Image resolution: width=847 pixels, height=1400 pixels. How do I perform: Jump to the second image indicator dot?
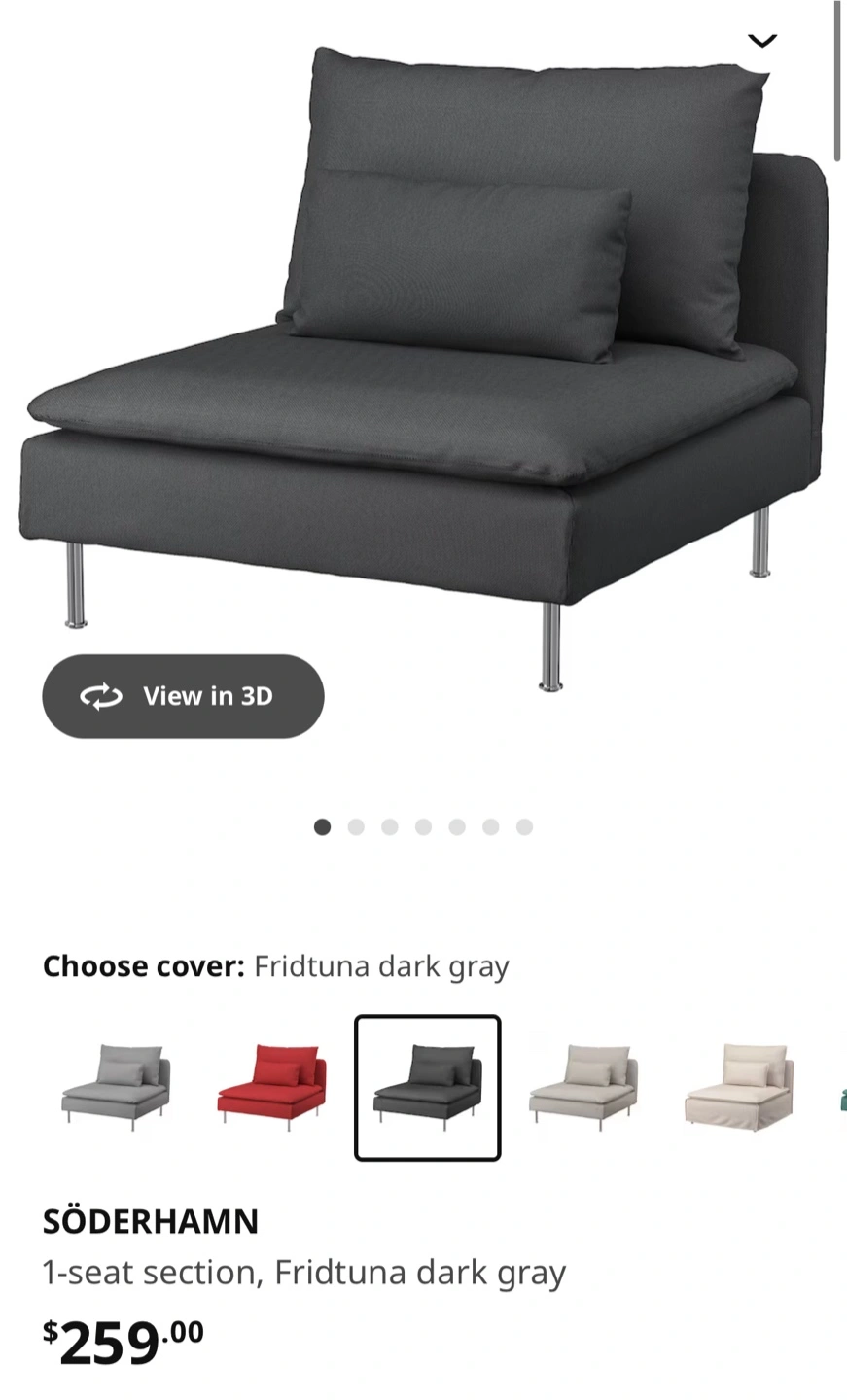tap(356, 827)
